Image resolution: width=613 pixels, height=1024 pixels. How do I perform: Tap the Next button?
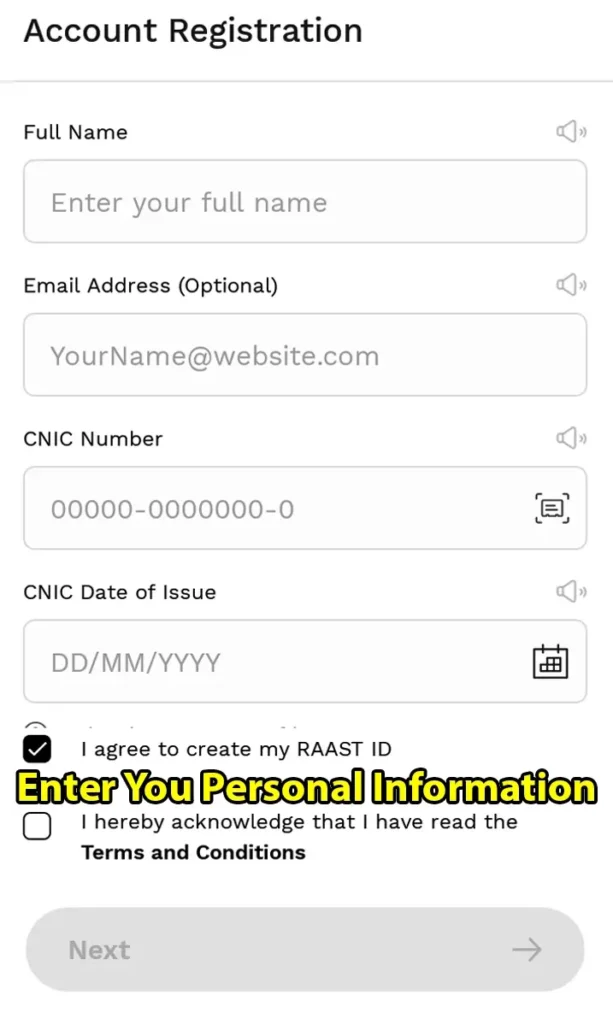click(304, 950)
